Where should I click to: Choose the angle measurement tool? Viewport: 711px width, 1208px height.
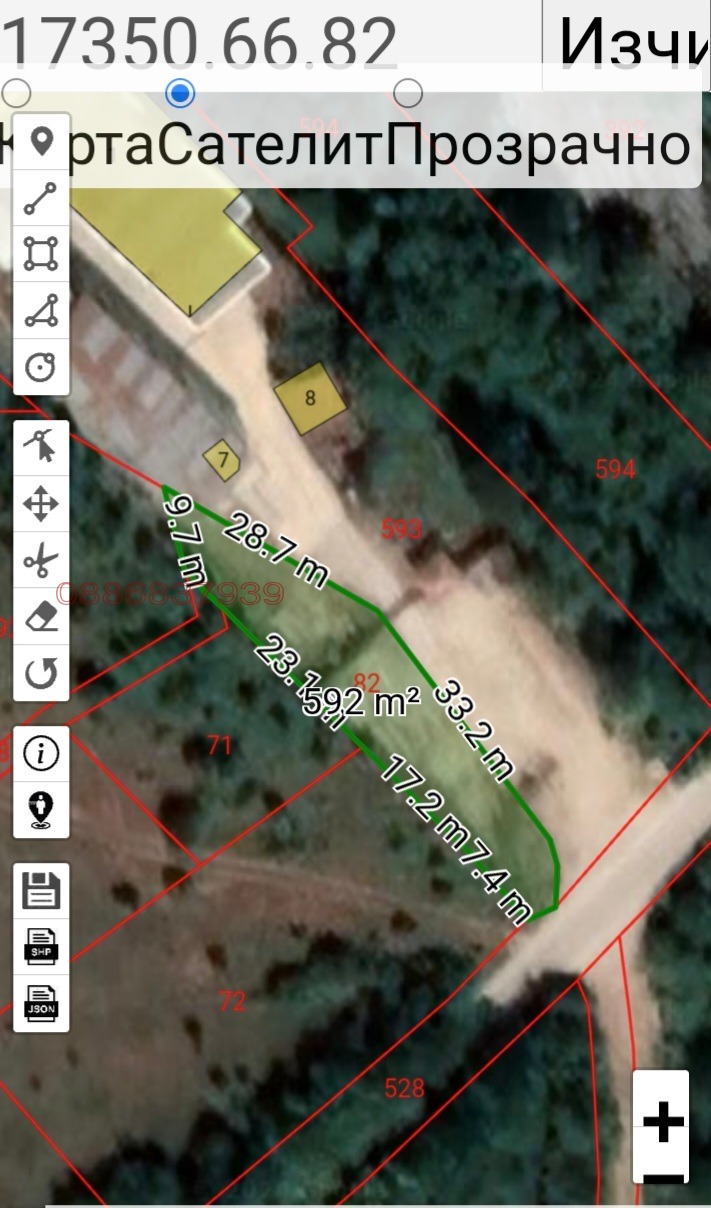41,311
